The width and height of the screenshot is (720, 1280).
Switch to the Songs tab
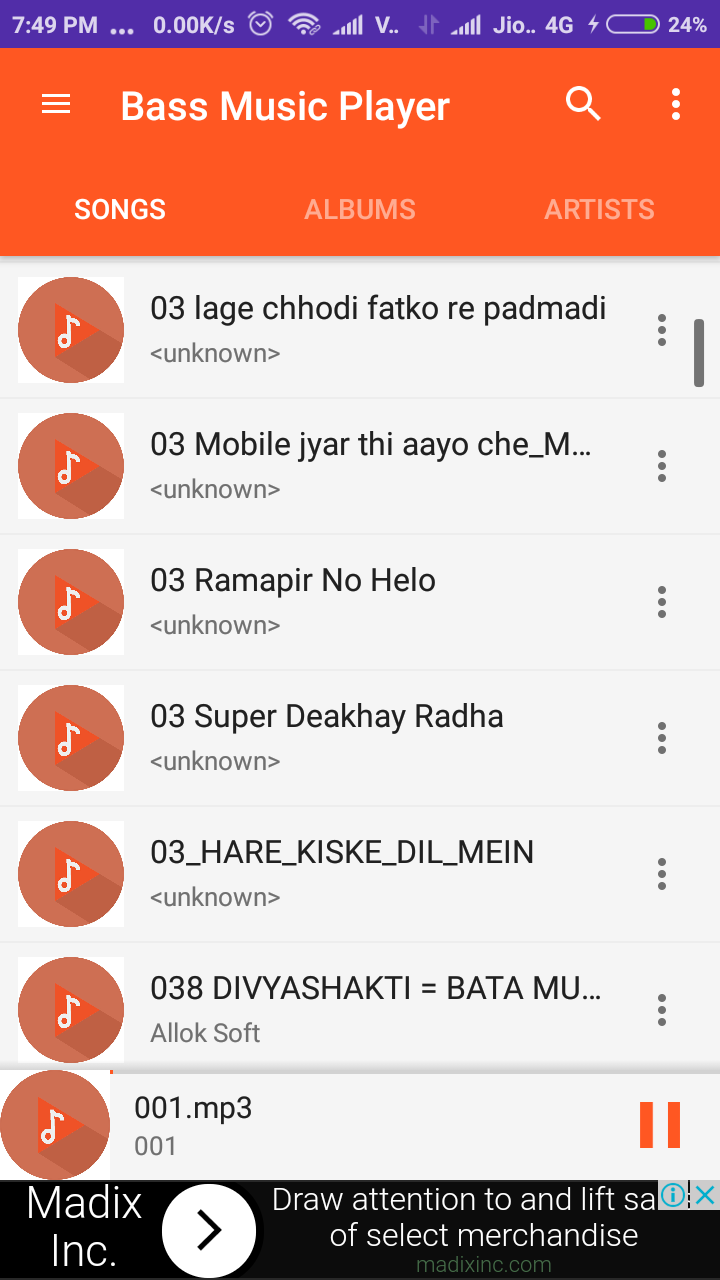(x=120, y=209)
